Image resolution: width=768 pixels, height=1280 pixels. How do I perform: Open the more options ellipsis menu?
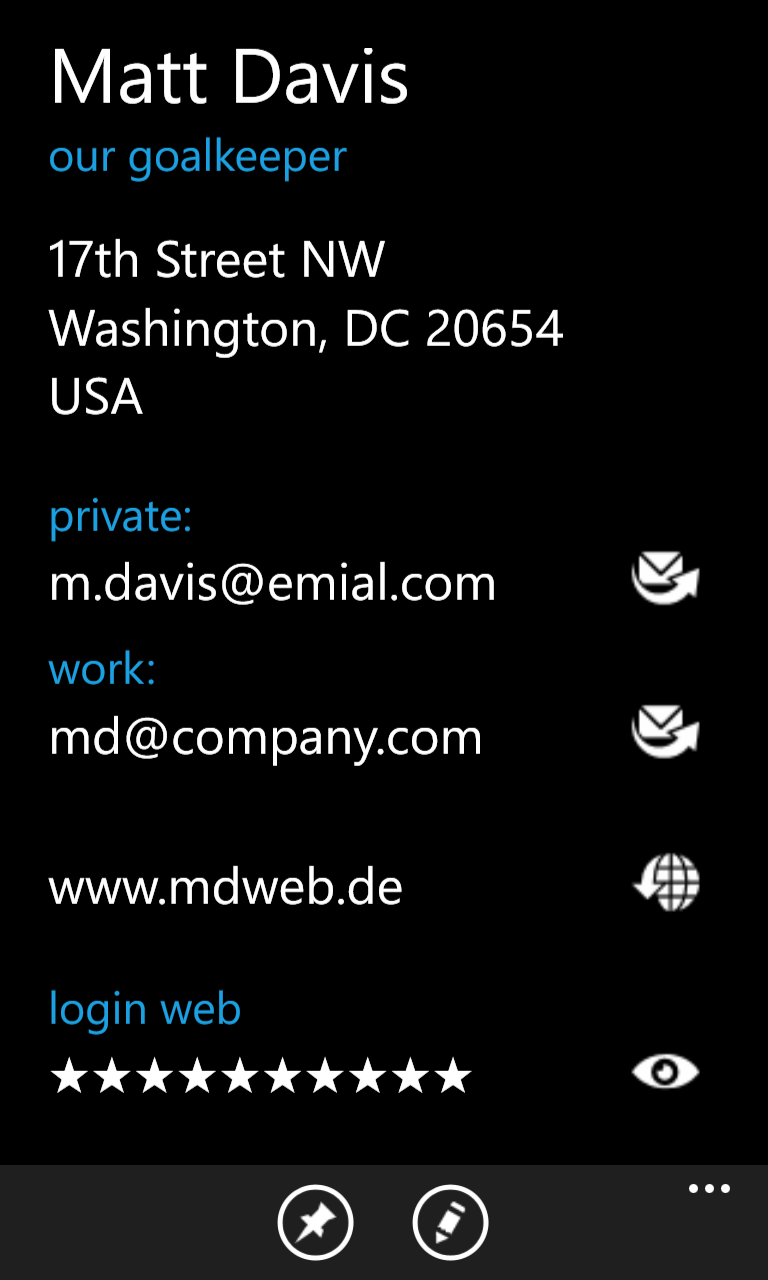709,1189
